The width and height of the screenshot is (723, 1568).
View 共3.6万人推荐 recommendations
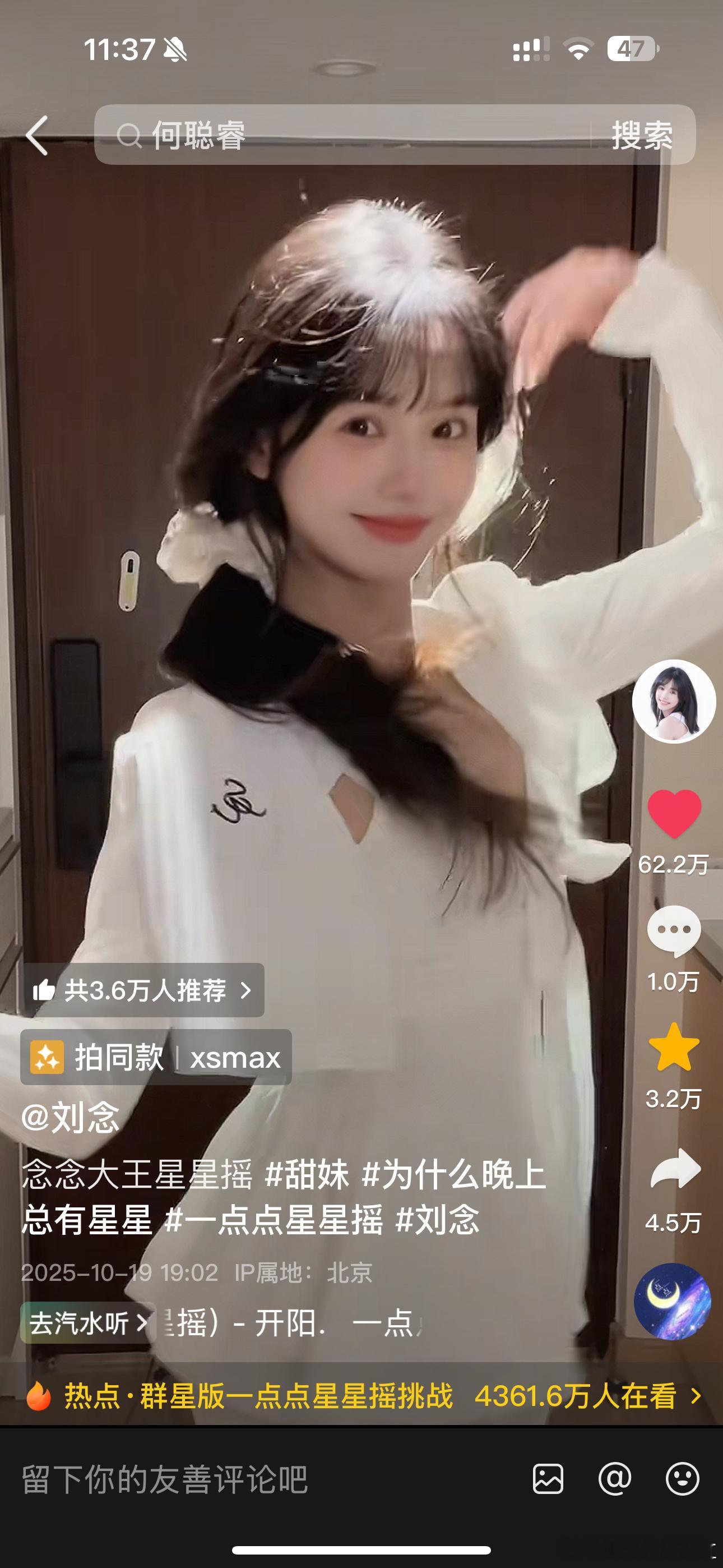click(143, 990)
